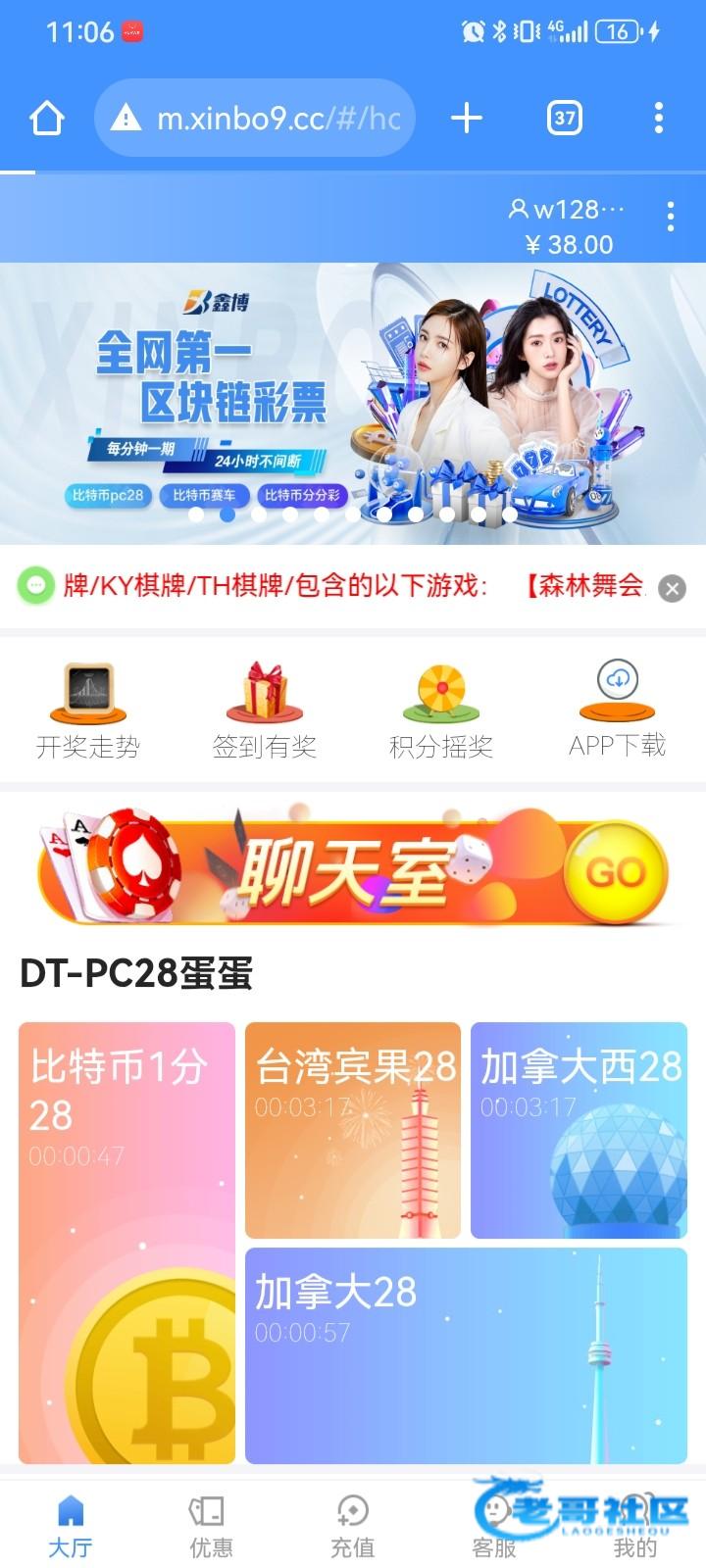Viewport: 706px width, 1568px height.
Task: Open the 加拿大西28 game card
Action: point(579,1130)
